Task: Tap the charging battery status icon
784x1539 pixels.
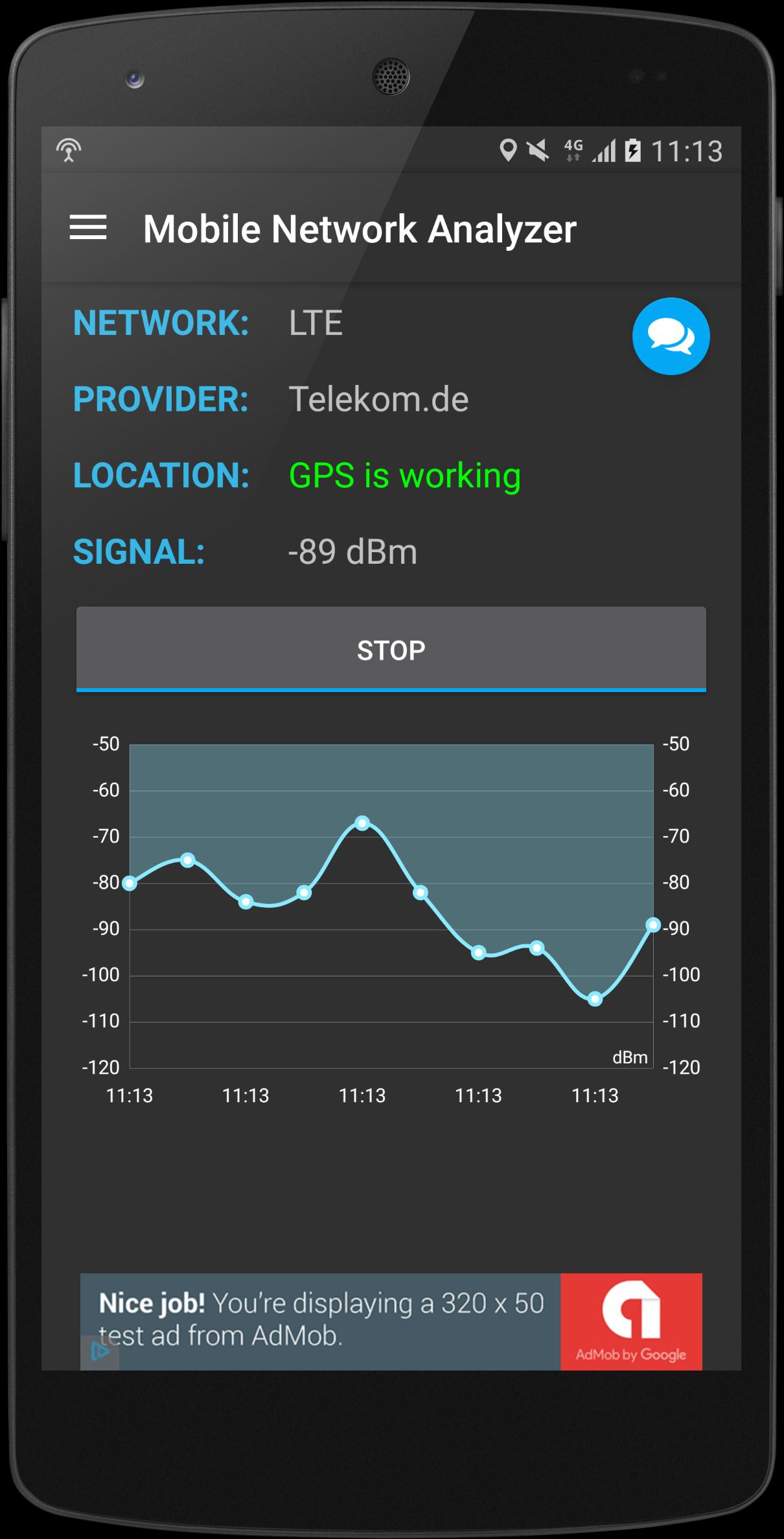Action: pyautogui.click(x=632, y=150)
